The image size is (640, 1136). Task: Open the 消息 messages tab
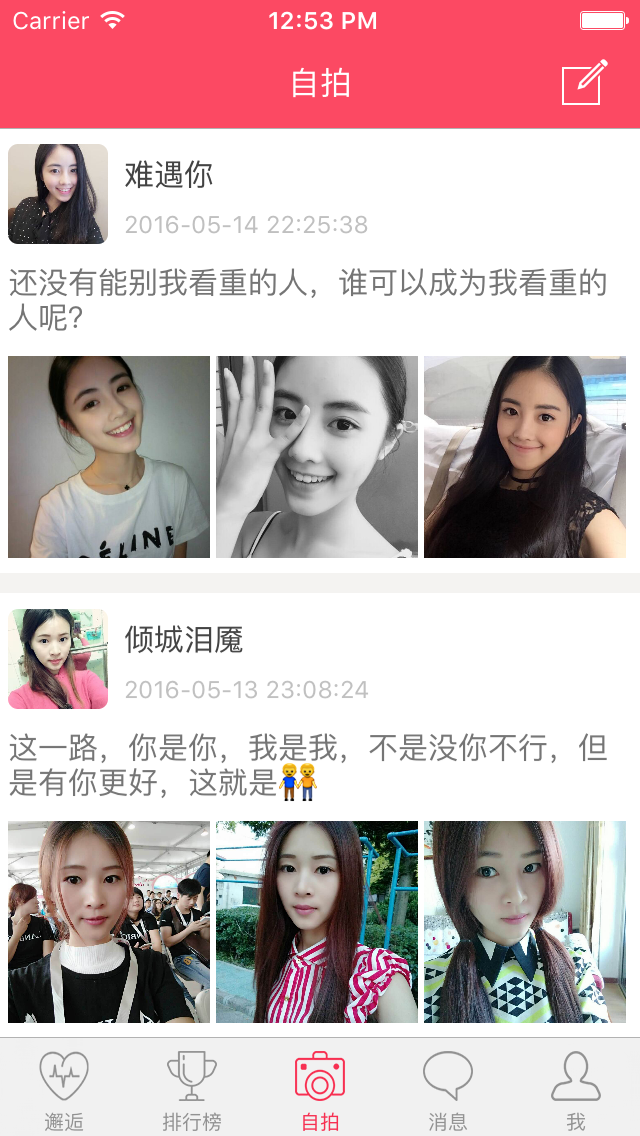[x=448, y=1089]
